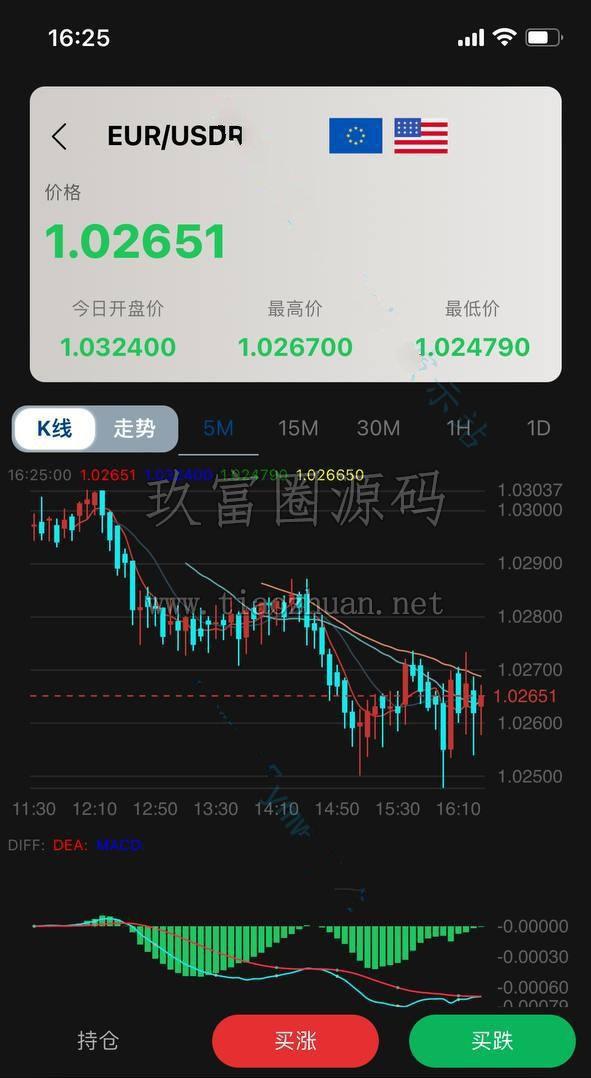Switch chart to 1D interval

(x=538, y=429)
